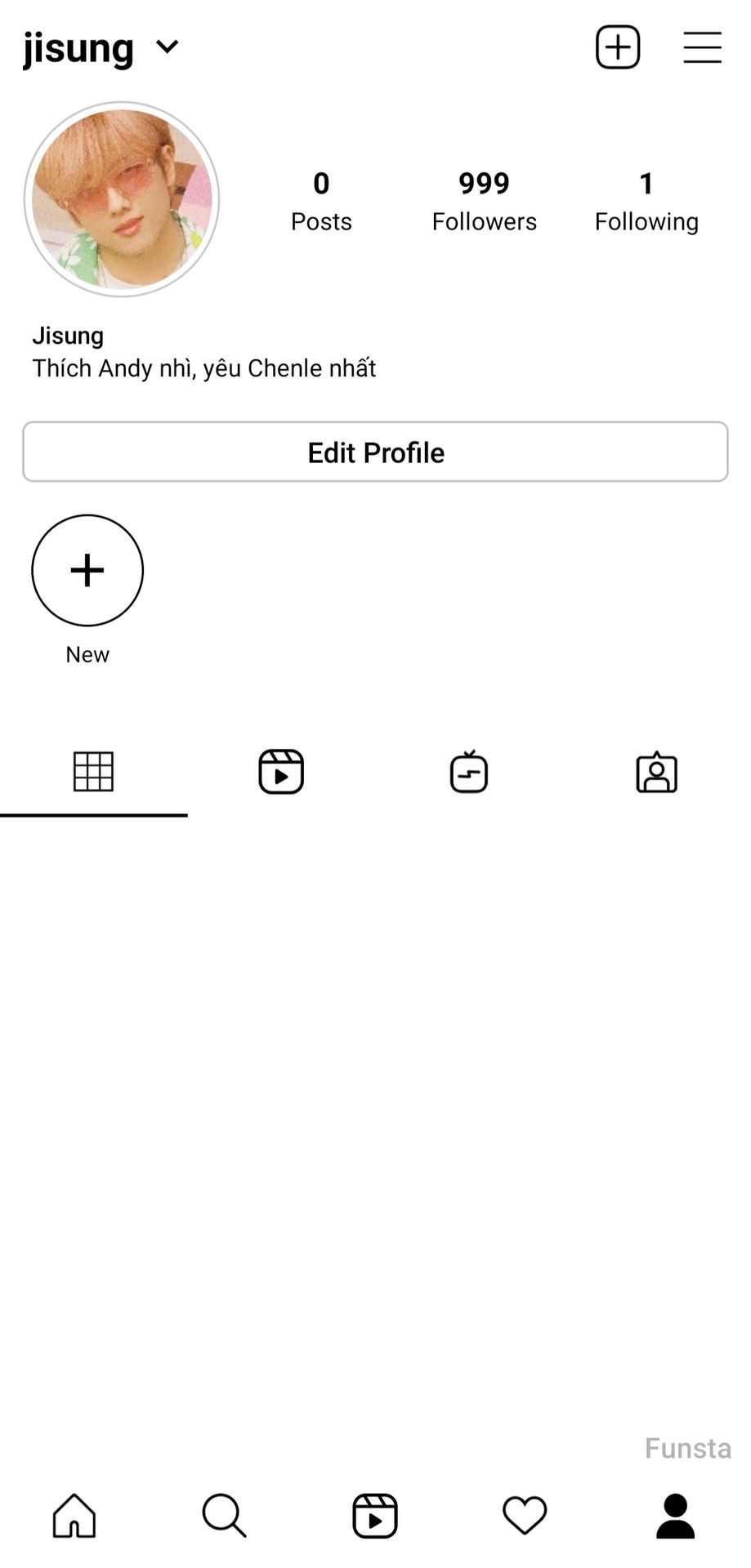This screenshot has height=1568, width=751.
Task: Tap the profile picture
Action: click(122, 199)
